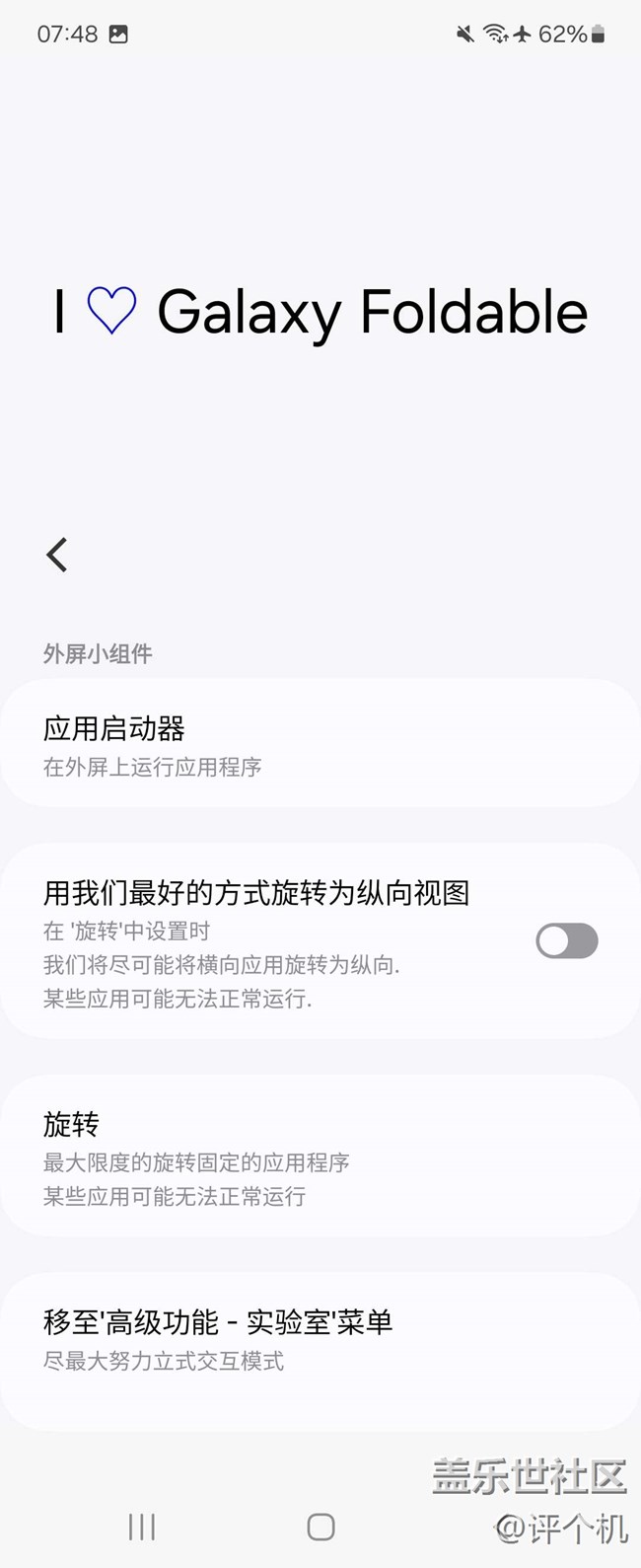
Task: Enable 用我们最好的方式旋转为纵向视图 switch
Action: [566, 941]
